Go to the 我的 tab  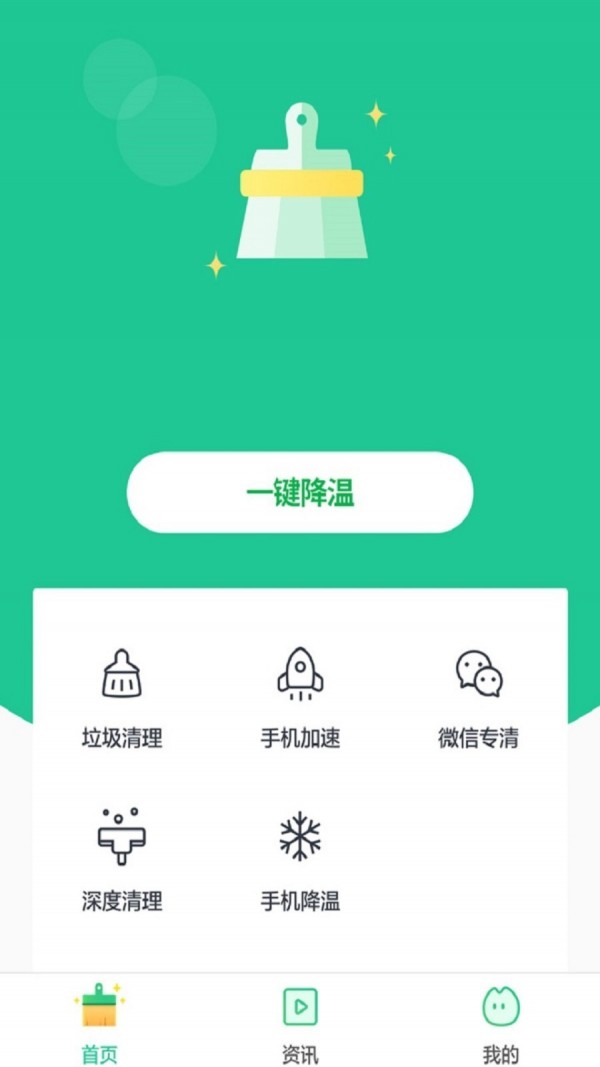[x=501, y=1023]
